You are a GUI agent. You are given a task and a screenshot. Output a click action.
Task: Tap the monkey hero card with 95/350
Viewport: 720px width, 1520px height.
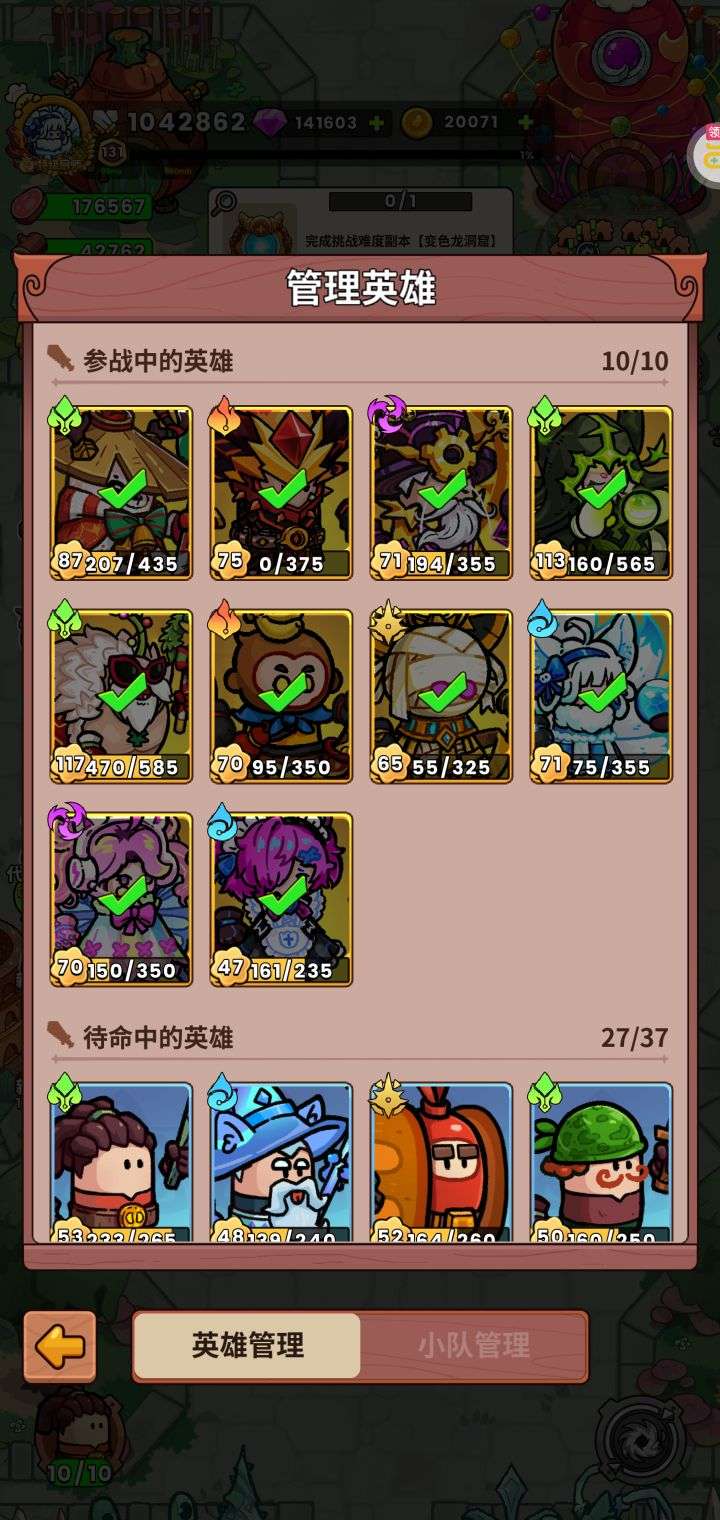pos(281,696)
